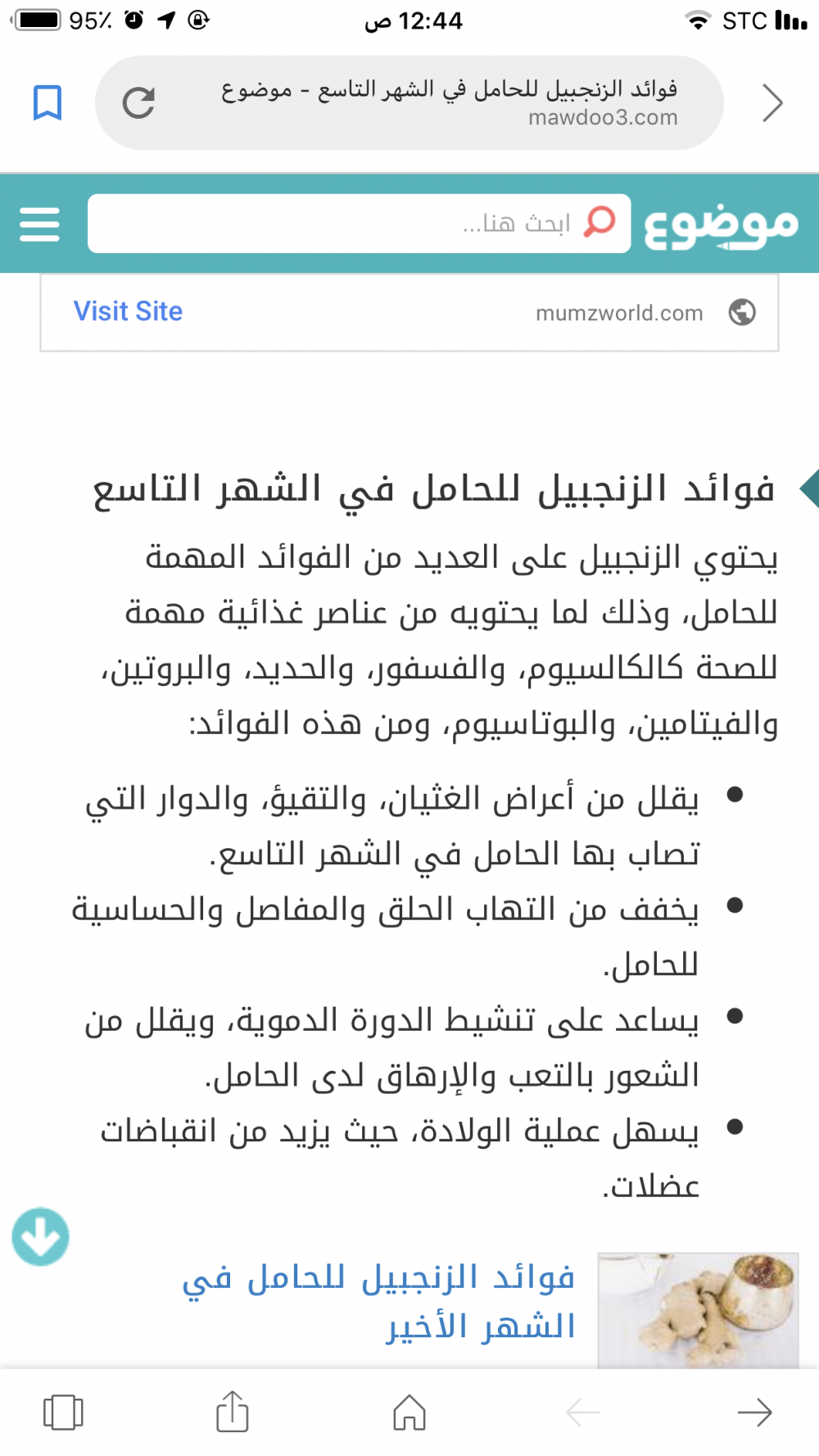Tap the browser address bar
Screen dimensions: 819x1456
(449, 103)
